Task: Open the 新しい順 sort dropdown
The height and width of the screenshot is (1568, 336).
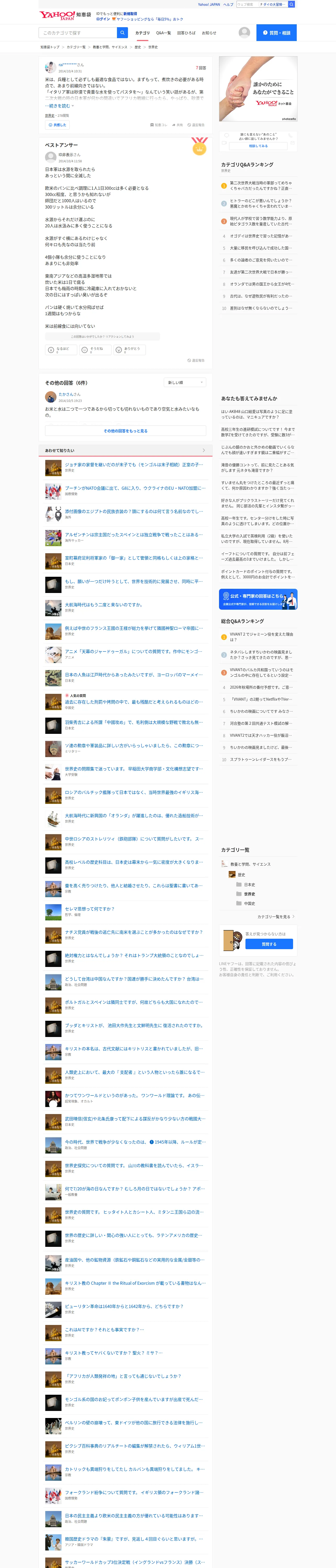Action: click(x=185, y=382)
